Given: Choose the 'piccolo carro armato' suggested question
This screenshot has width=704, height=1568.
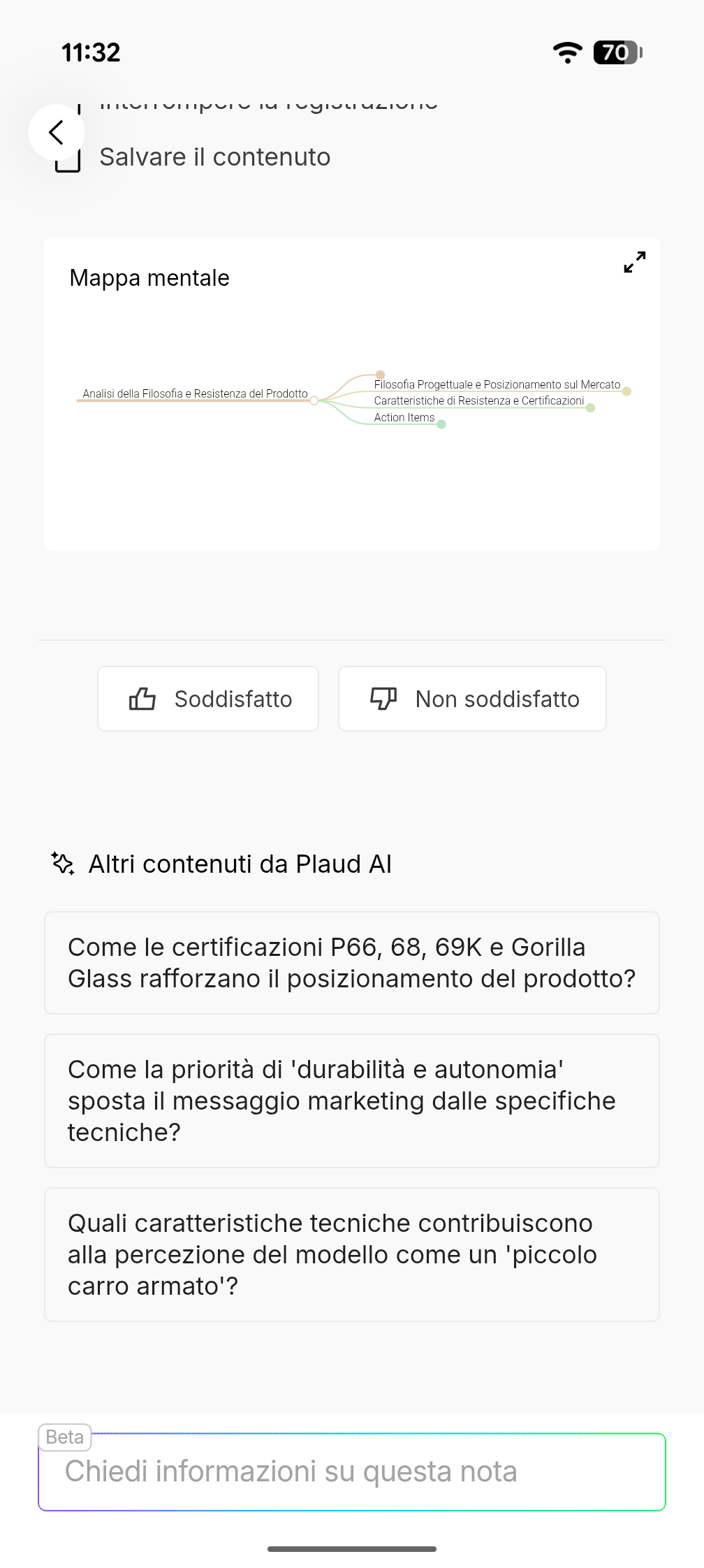Looking at the screenshot, I should [351, 1254].
